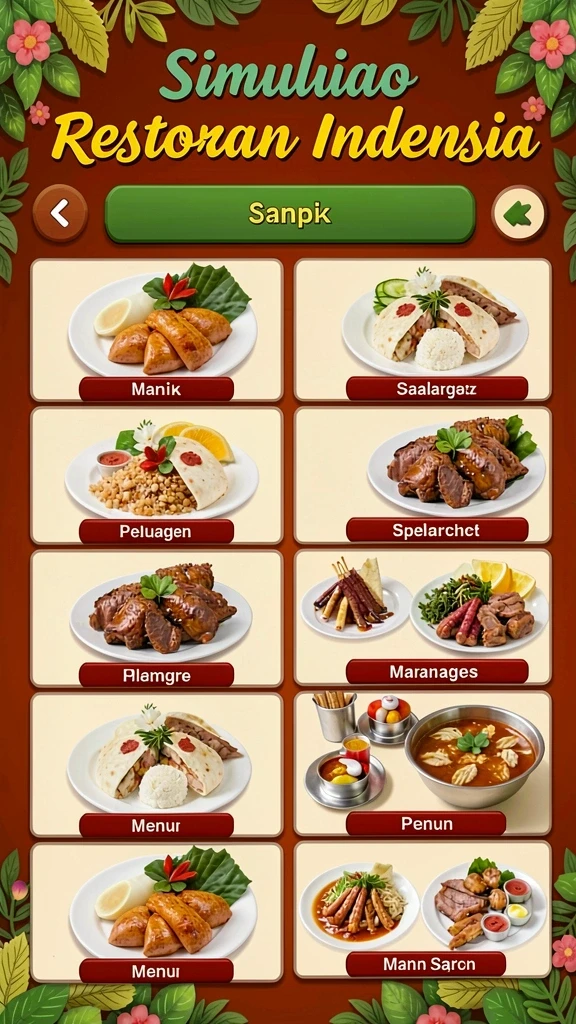Choose the Saalargatz dish card
Screen dimensions: 576x1024
(423, 330)
